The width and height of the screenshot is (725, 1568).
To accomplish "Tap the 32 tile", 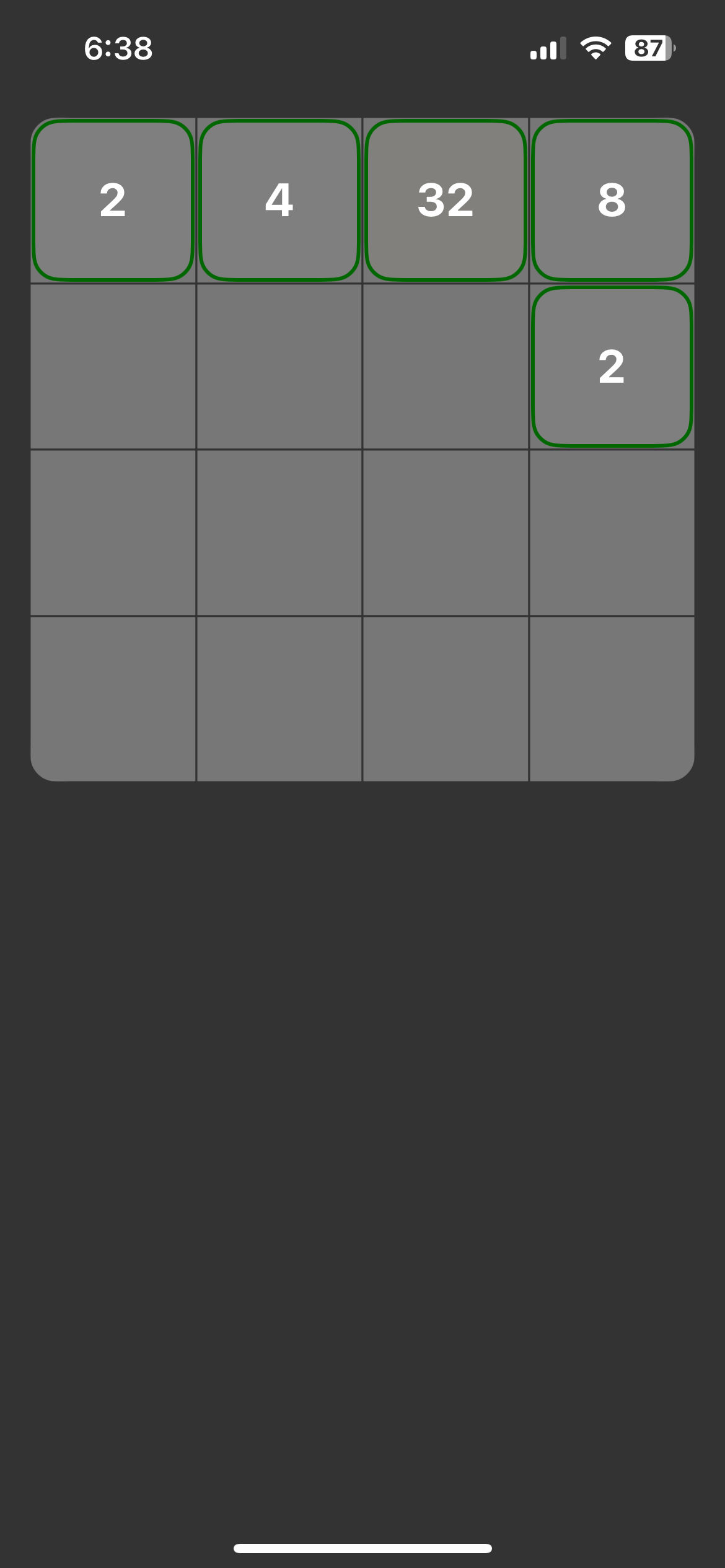I will (446, 201).
